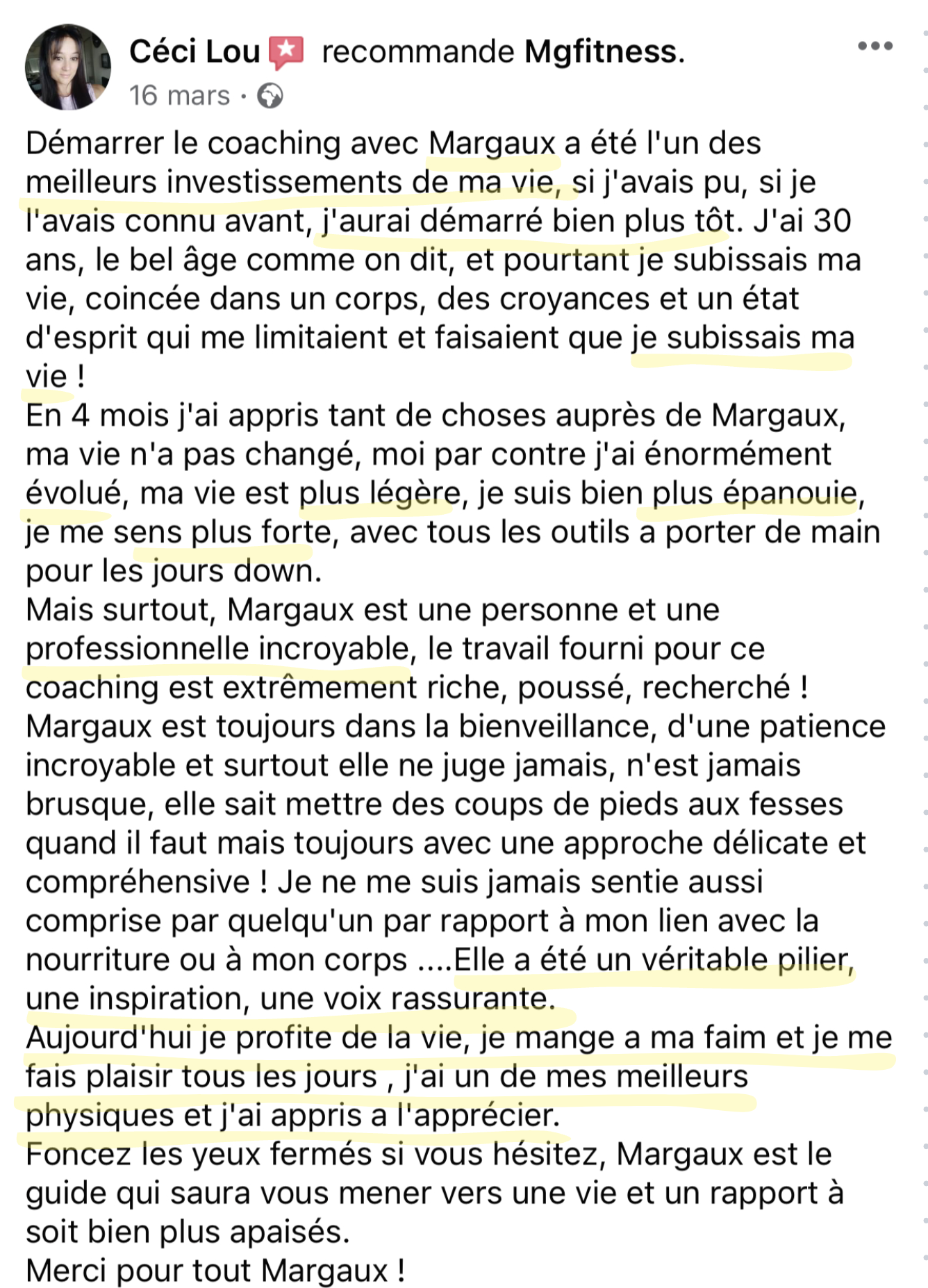The width and height of the screenshot is (928, 1288).
Task: Open Céci Lou's profile name link
Action: click(x=194, y=52)
